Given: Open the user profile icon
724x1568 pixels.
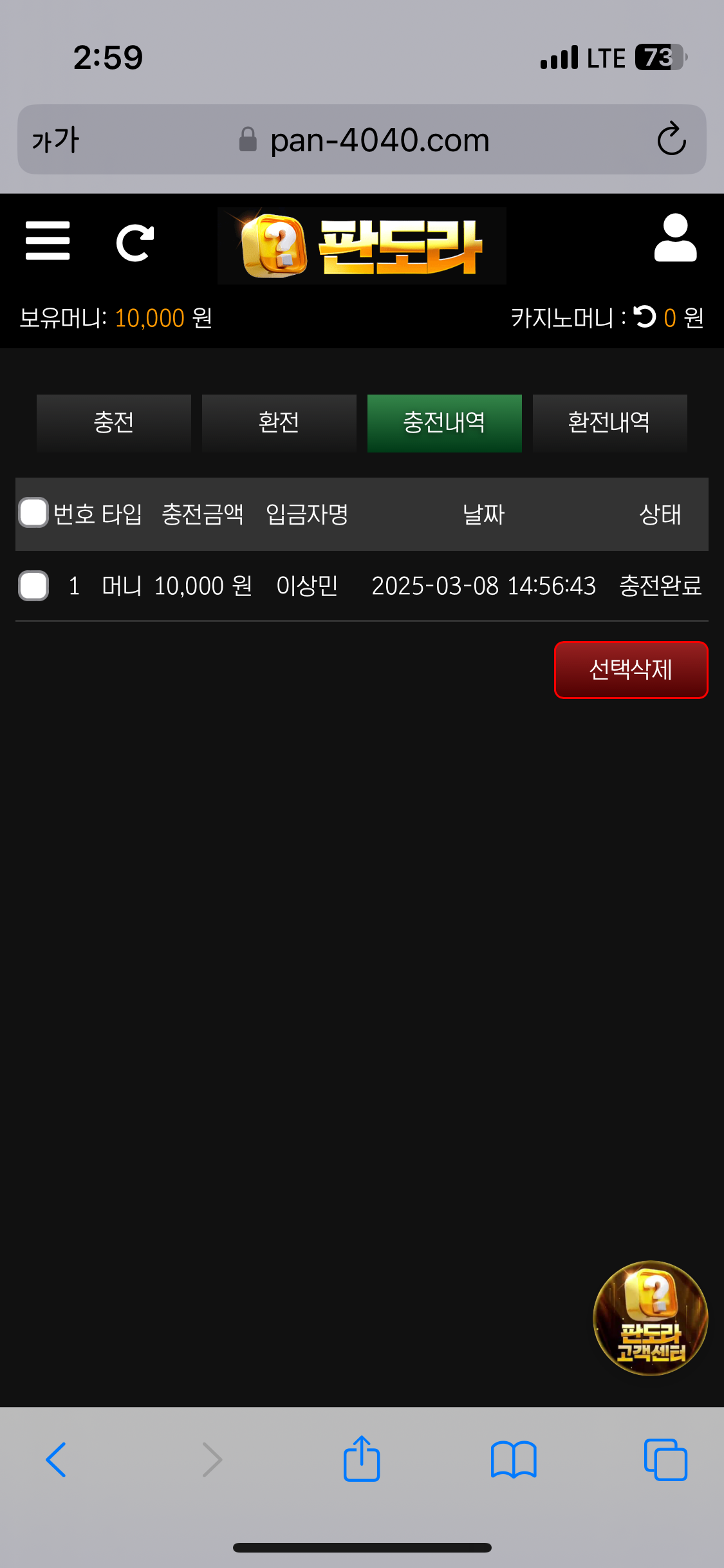Looking at the screenshot, I should click(x=675, y=238).
